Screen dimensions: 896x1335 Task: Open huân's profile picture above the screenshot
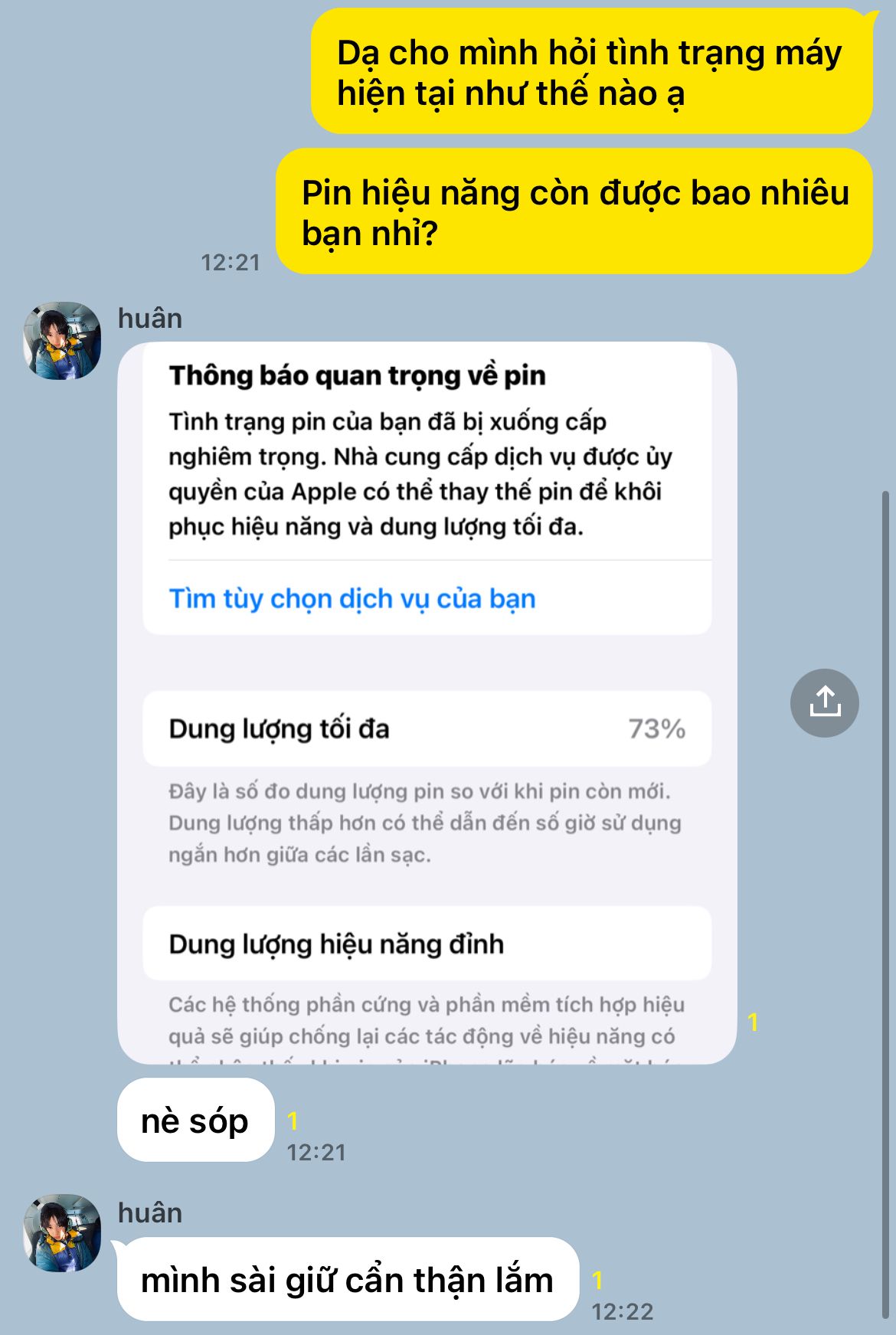coord(62,340)
